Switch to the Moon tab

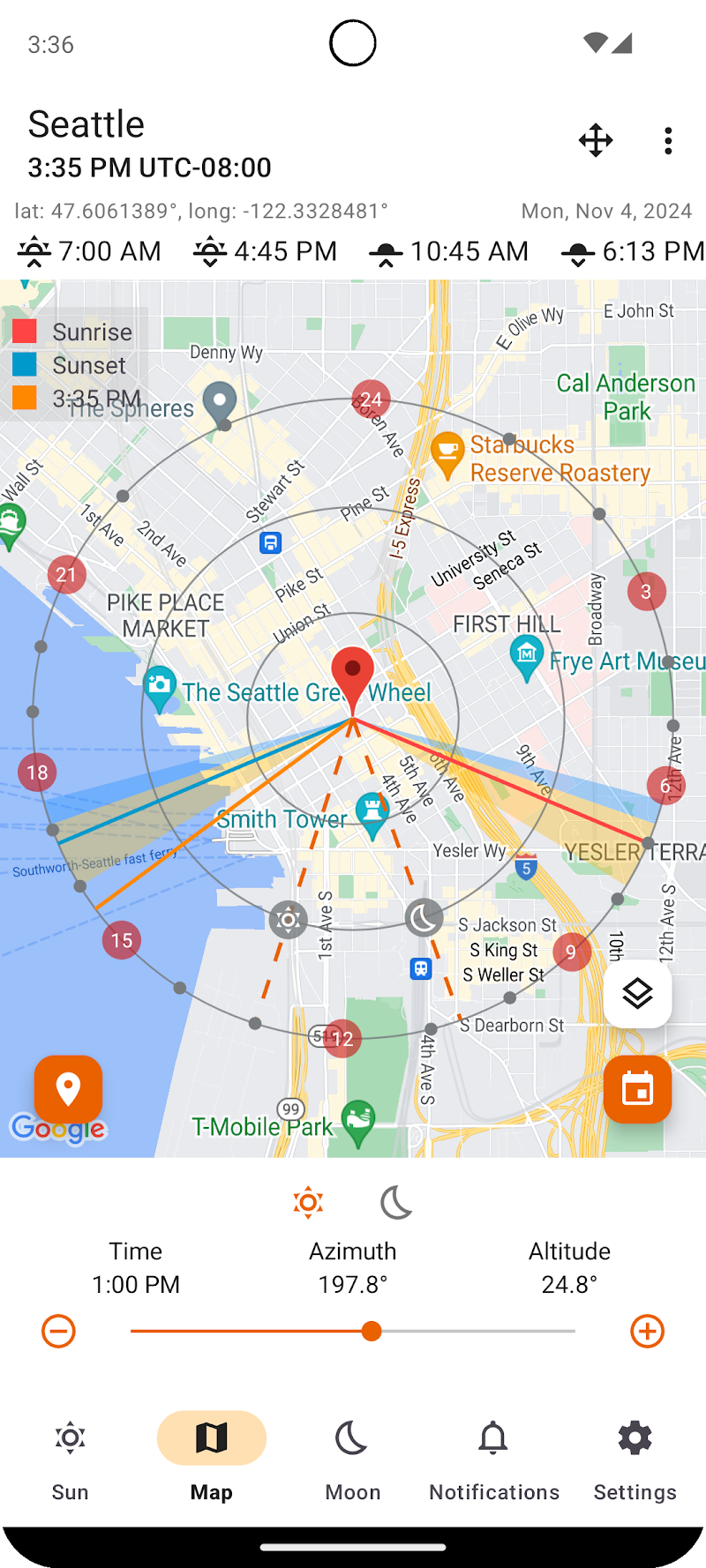point(353,1455)
